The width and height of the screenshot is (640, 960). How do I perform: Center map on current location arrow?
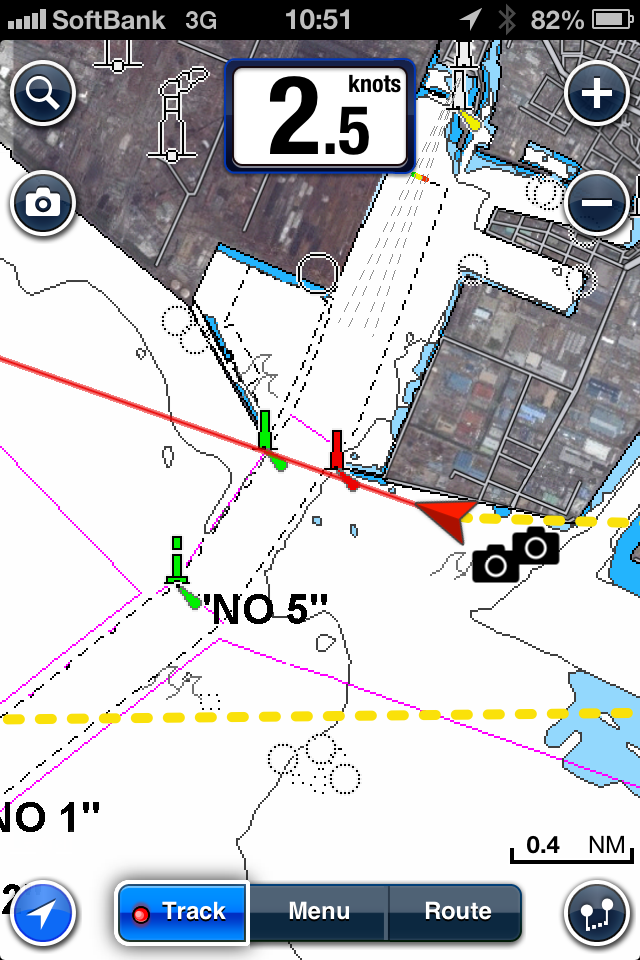(x=44, y=912)
